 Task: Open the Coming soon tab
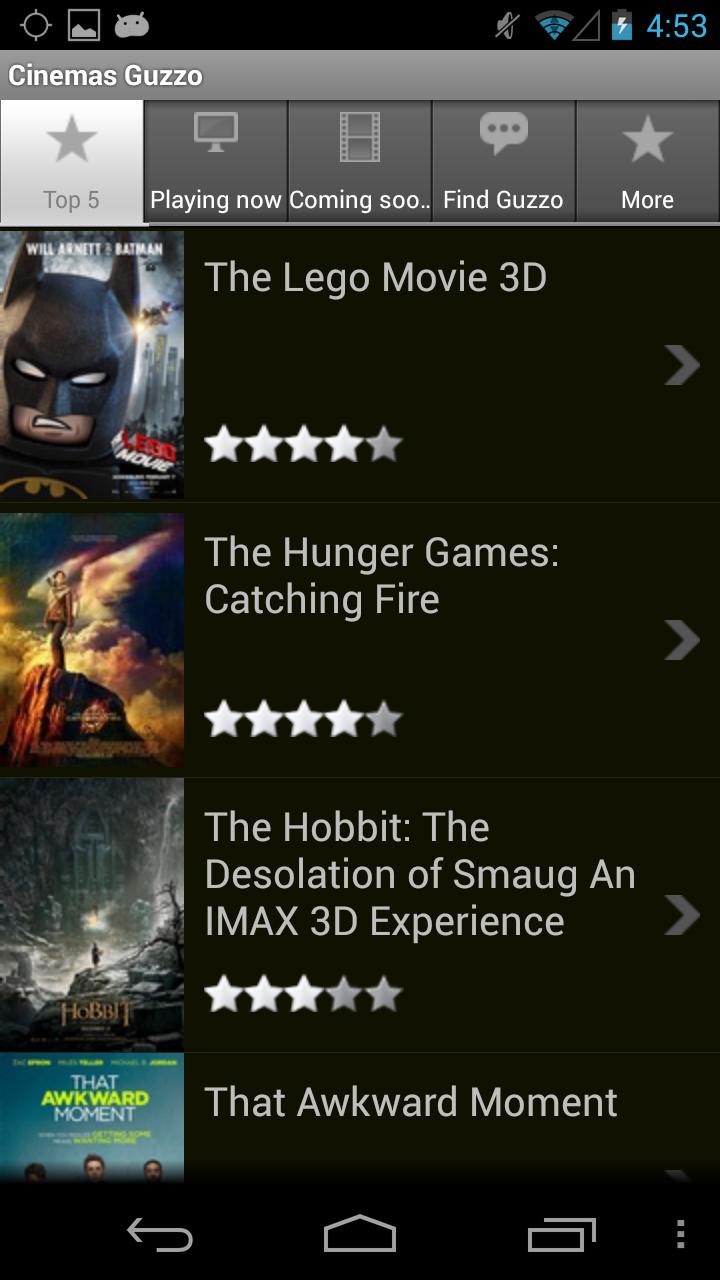click(360, 163)
